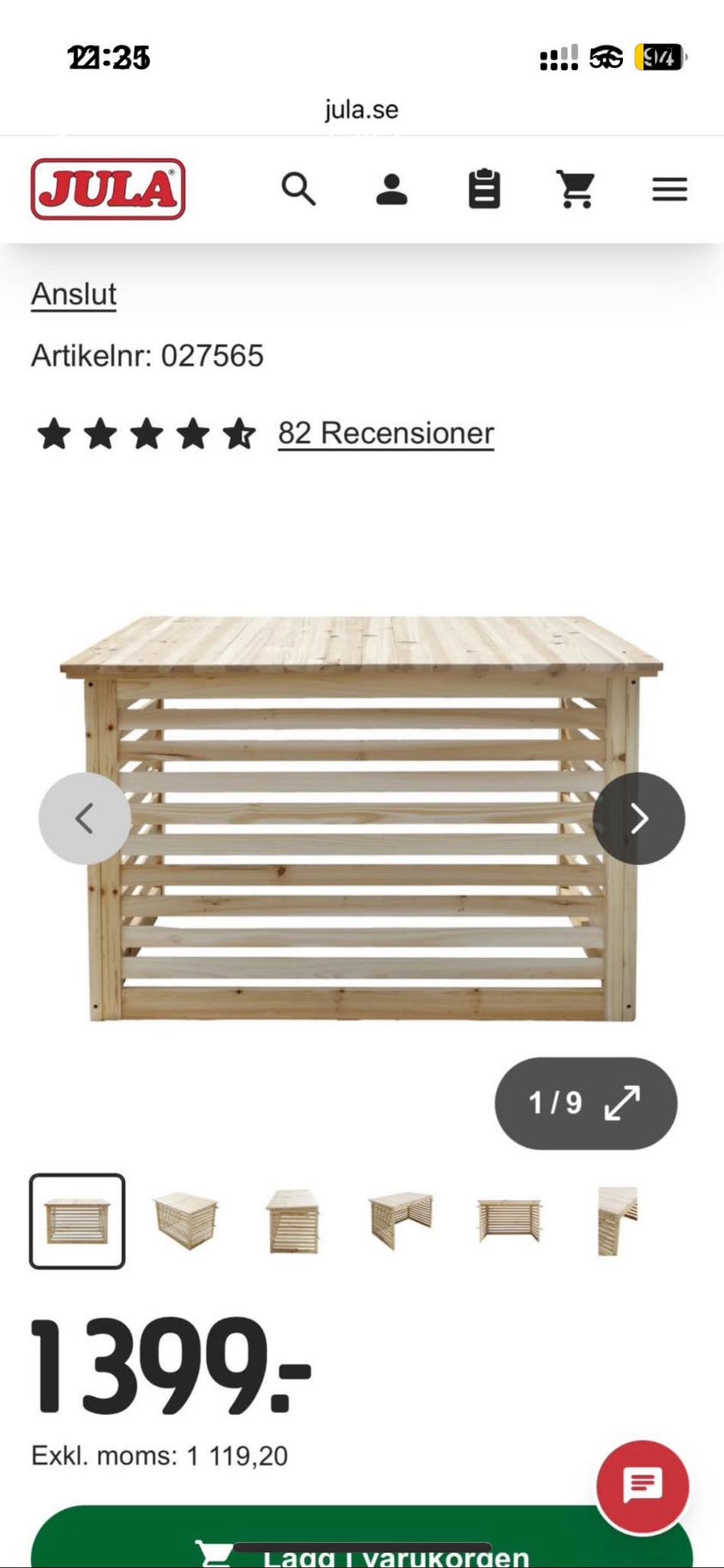Viewport: 724px width, 1568px height.
Task: Go to the Jula home page logo
Action: (x=108, y=189)
